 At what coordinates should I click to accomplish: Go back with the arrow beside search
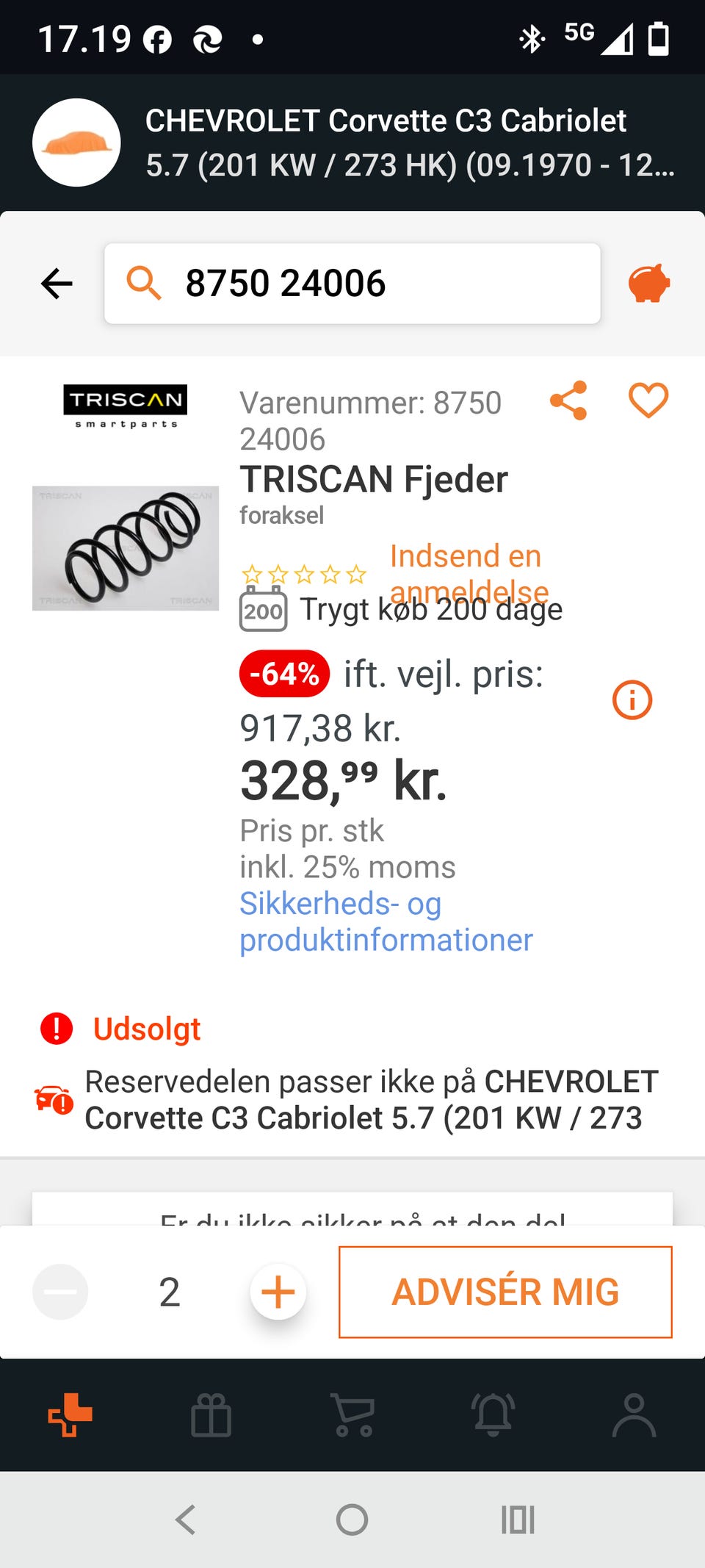coord(57,284)
